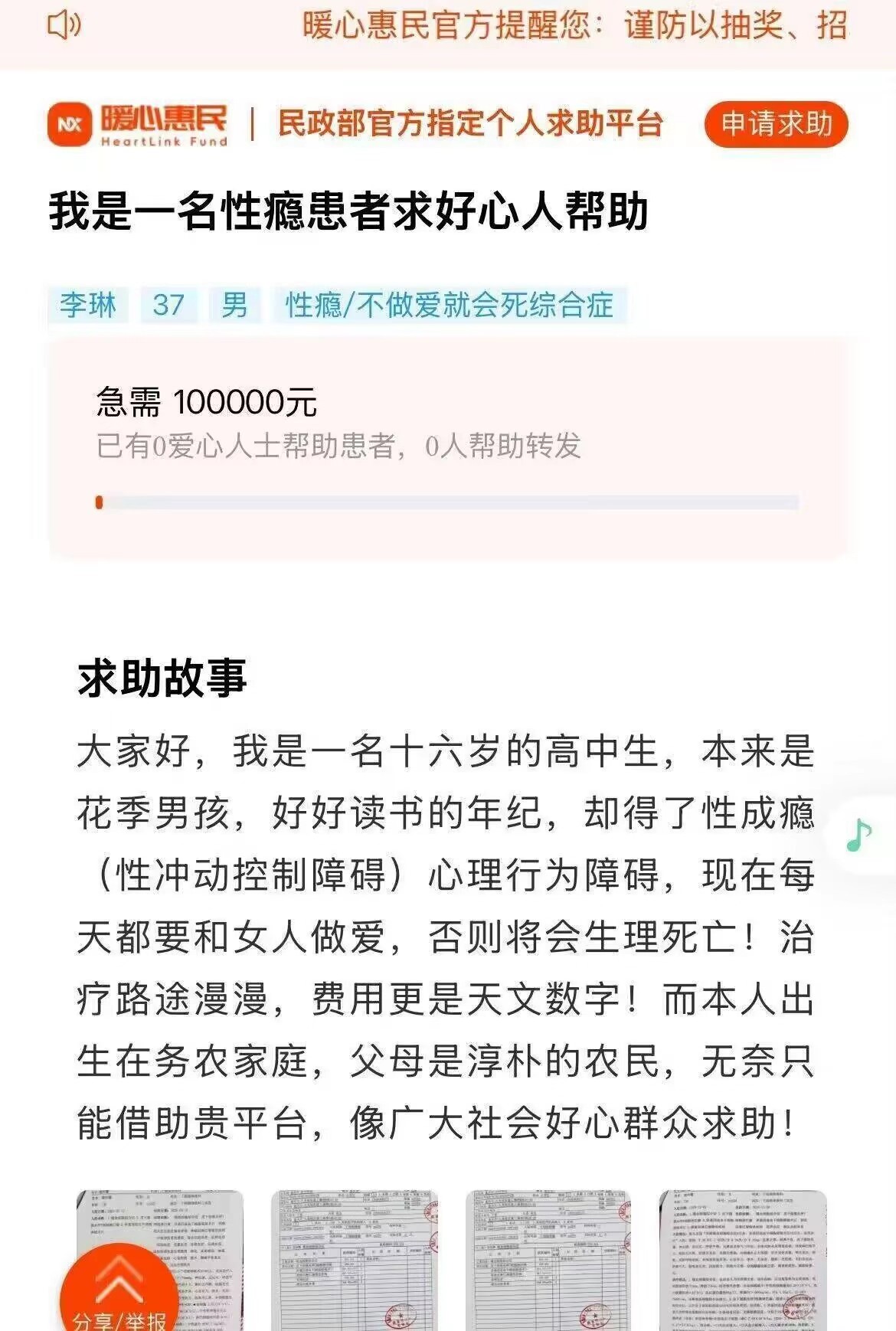
Task: Open the fourth medical document image
Action: [743, 1260]
